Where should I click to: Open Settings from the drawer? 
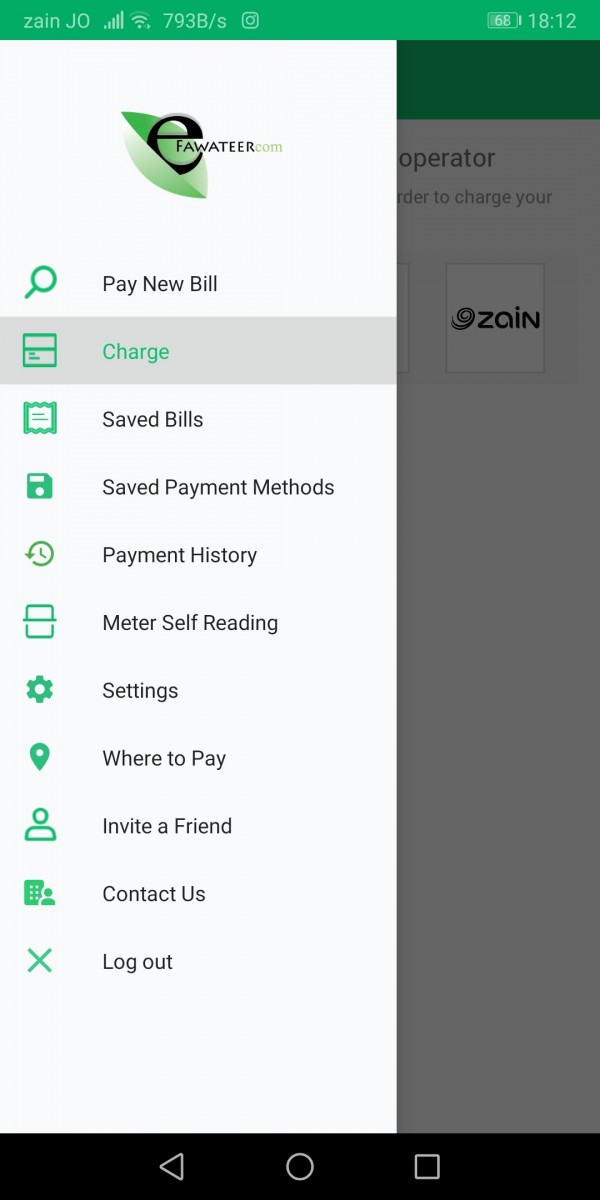tap(140, 691)
